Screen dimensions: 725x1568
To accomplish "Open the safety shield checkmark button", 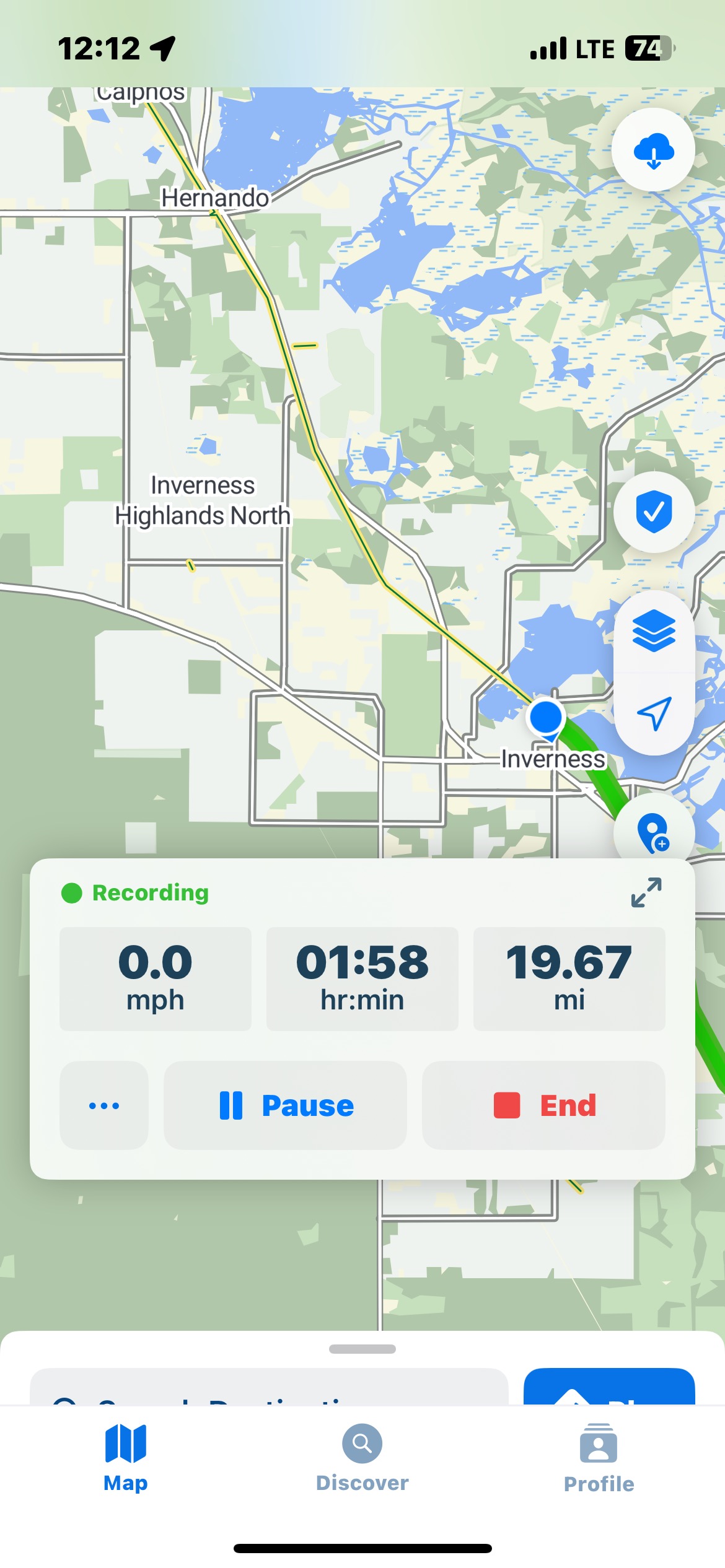I will click(x=654, y=512).
